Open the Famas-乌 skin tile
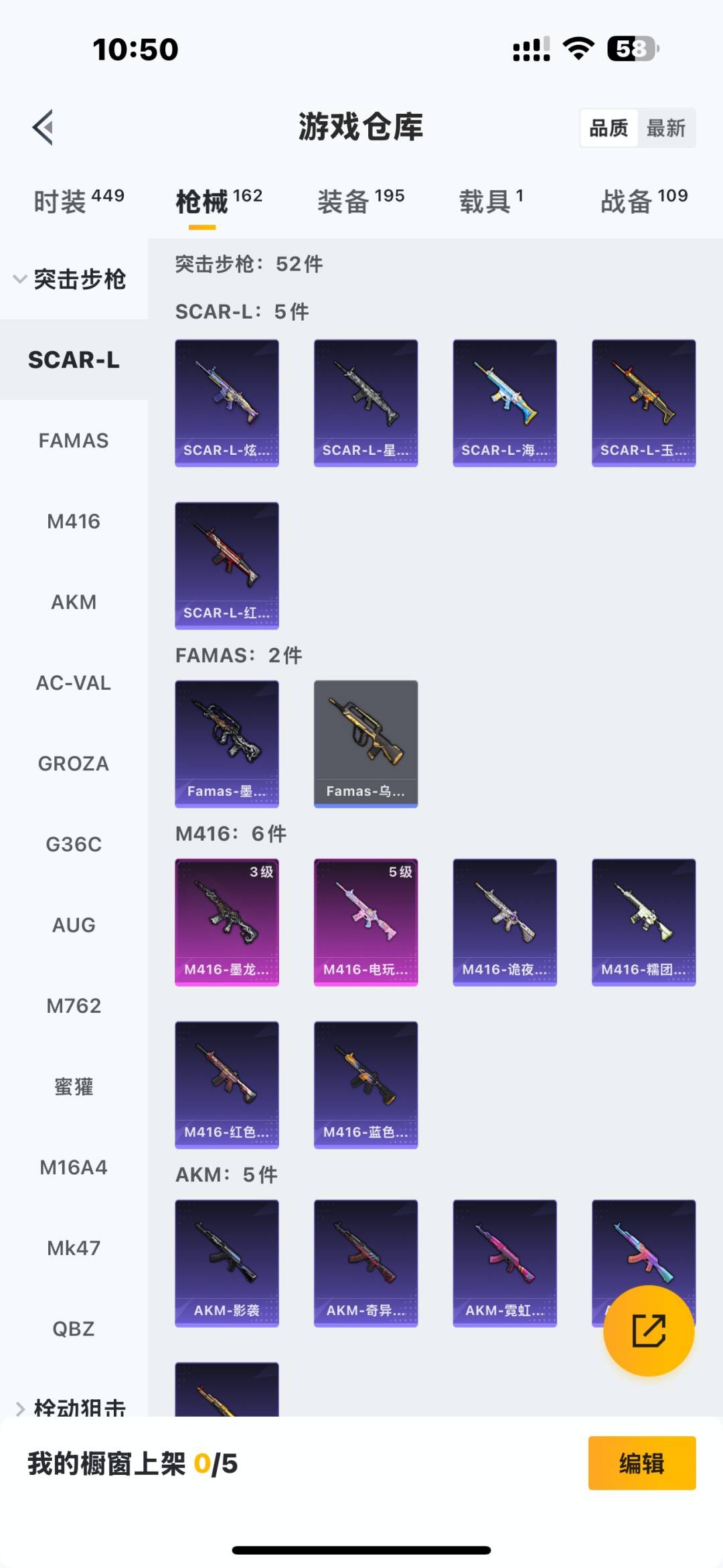The image size is (723, 1568). click(x=366, y=743)
